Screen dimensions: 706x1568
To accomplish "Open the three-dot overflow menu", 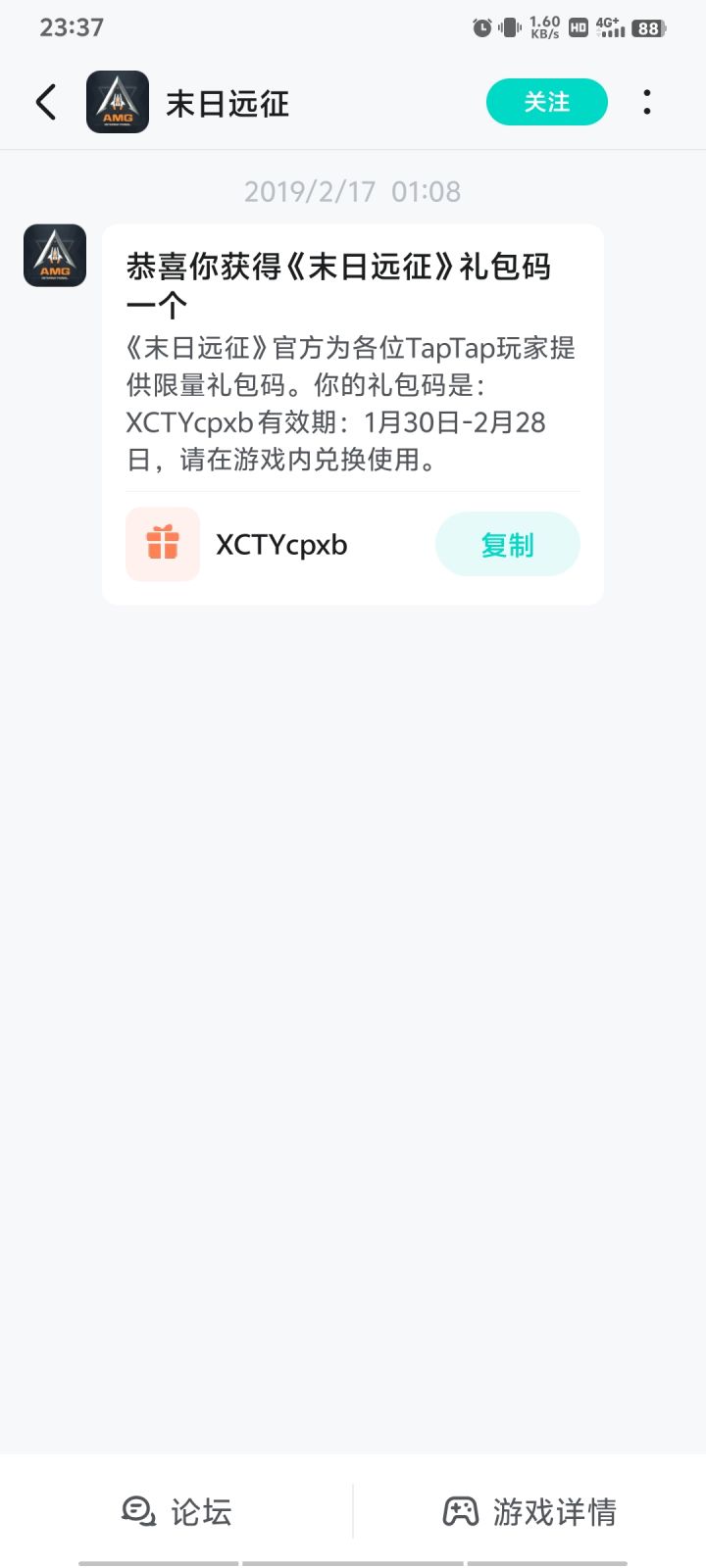I will 647,102.
